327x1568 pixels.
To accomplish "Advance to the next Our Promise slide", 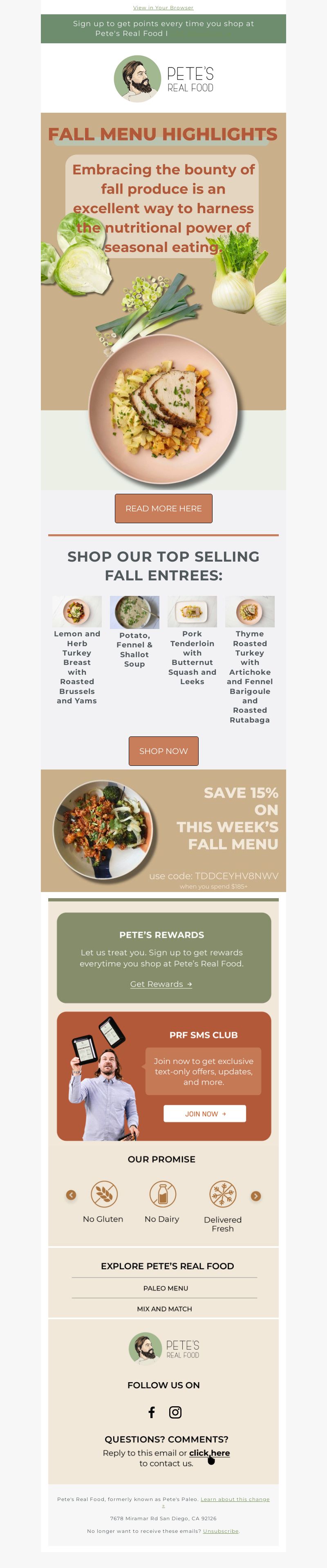I will click(256, 1196).
